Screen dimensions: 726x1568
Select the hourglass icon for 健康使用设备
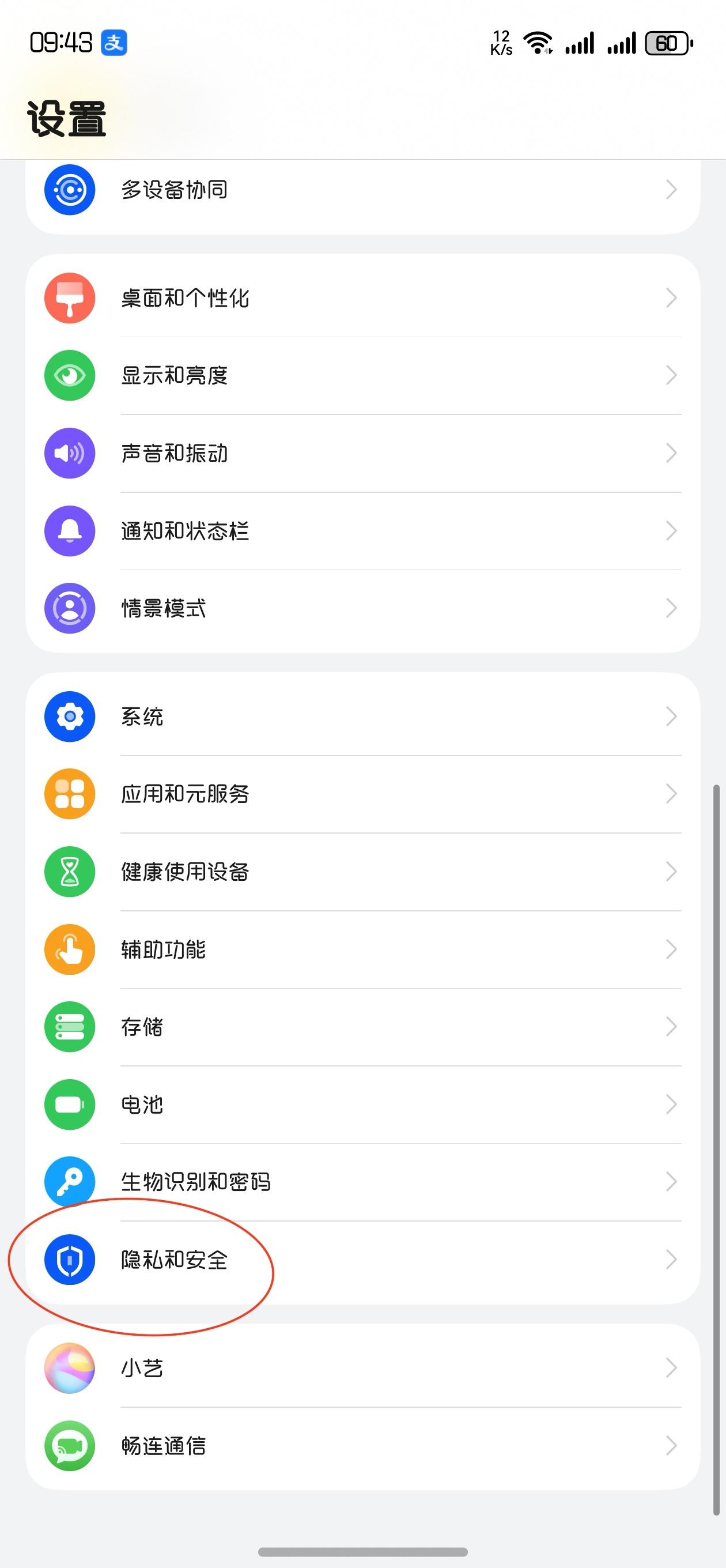tap(69, 872)
